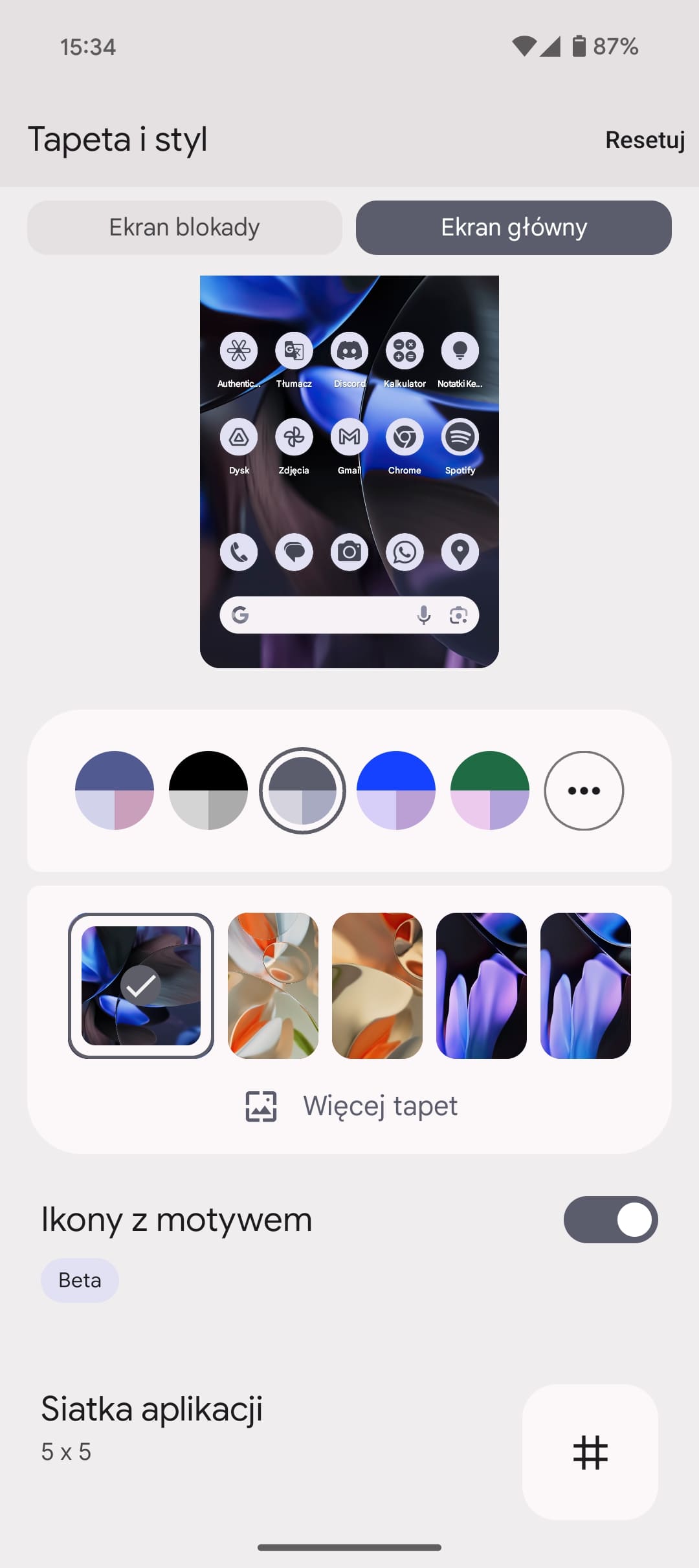Open the home screen wallpaper preview

[349, 472]
